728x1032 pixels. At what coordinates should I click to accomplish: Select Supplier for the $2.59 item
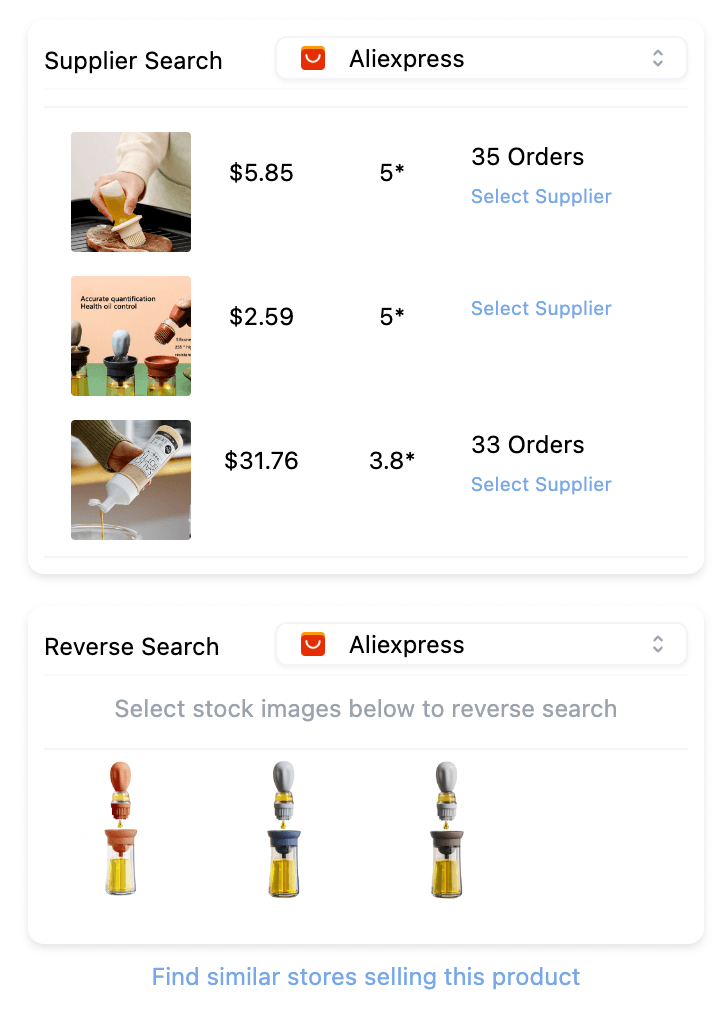(x=541, y=309)
